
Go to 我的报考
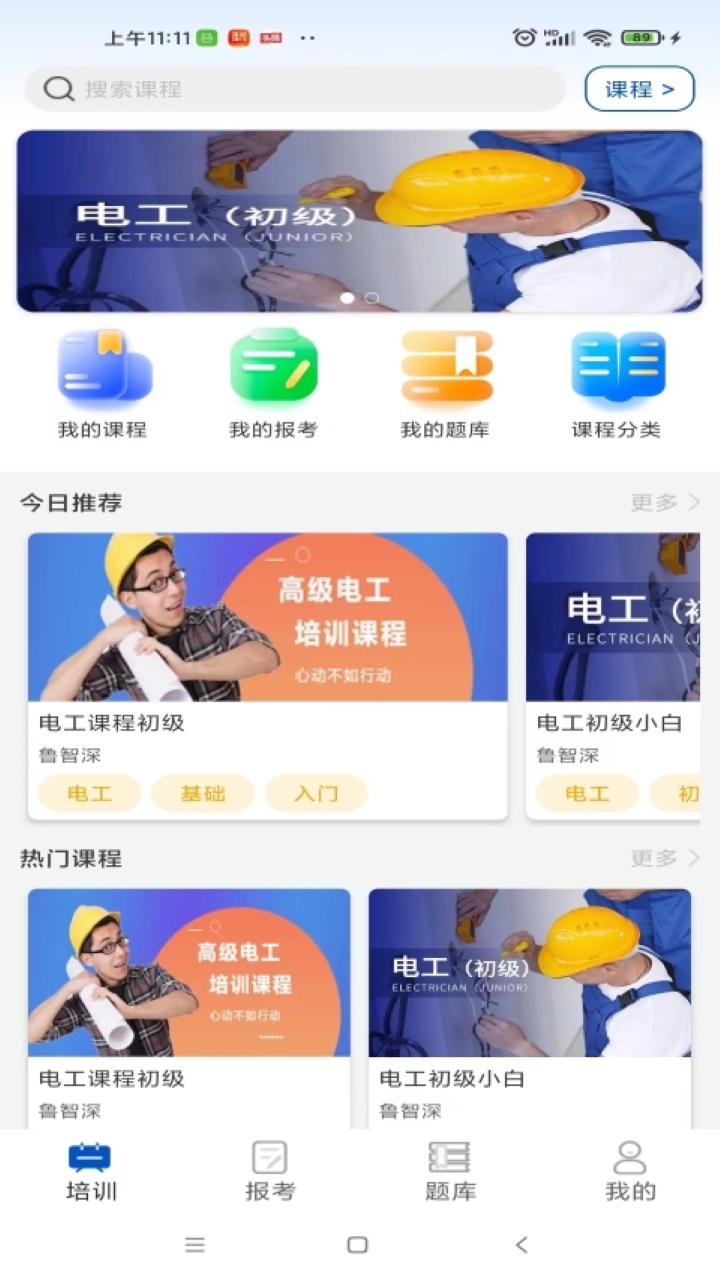click(273, 385)
